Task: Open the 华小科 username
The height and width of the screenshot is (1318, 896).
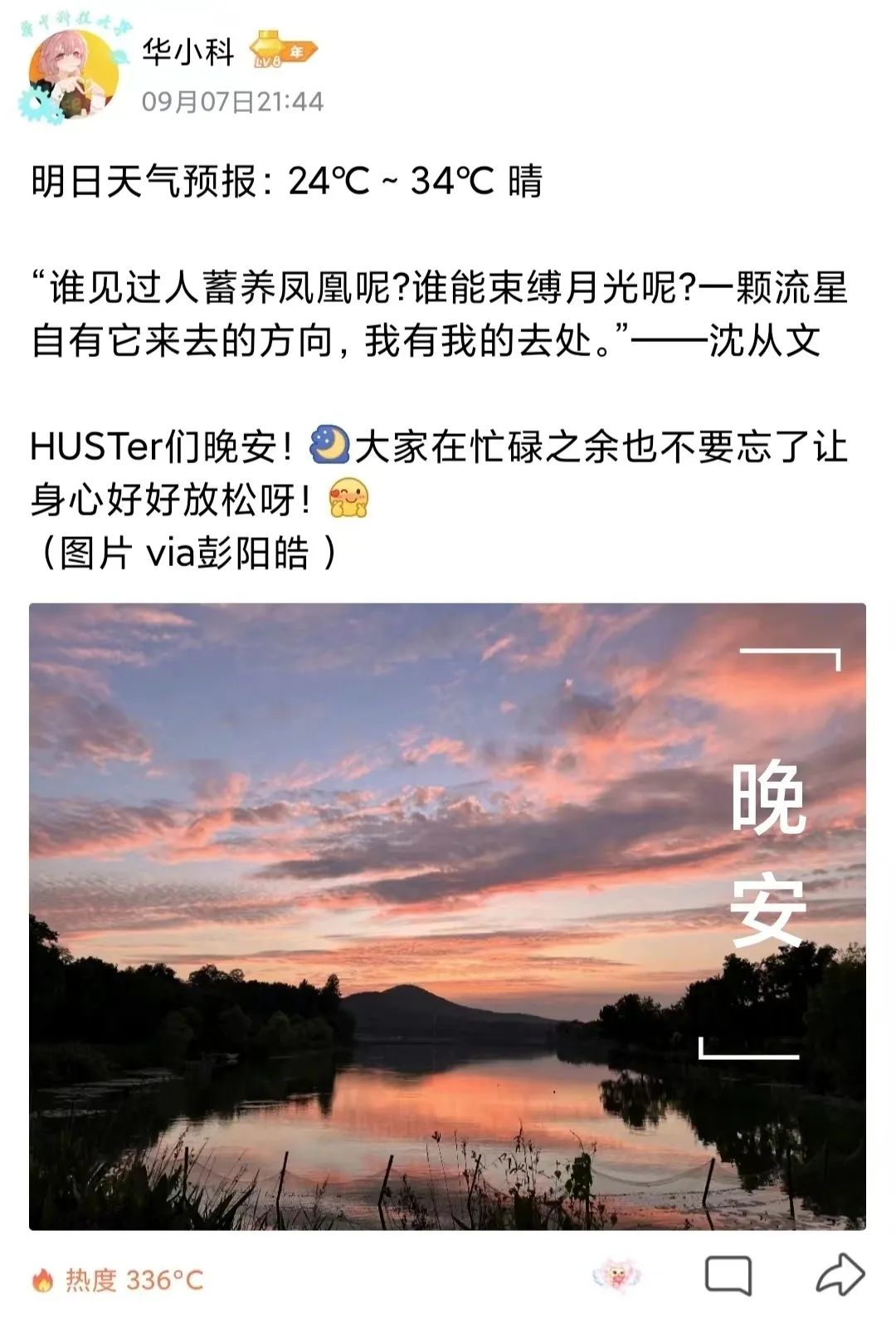Action: pyautogui.click(x=188, y=52)
